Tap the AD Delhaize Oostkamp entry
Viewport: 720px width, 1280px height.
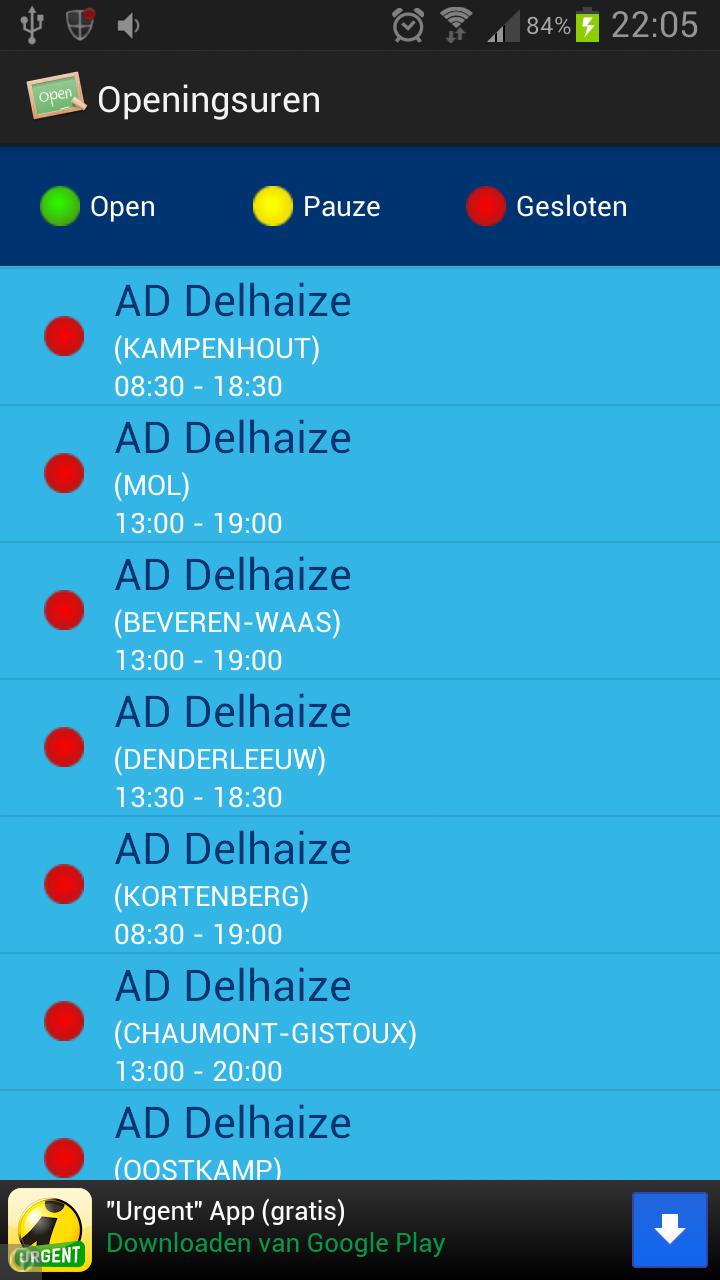click(360, 1138)
